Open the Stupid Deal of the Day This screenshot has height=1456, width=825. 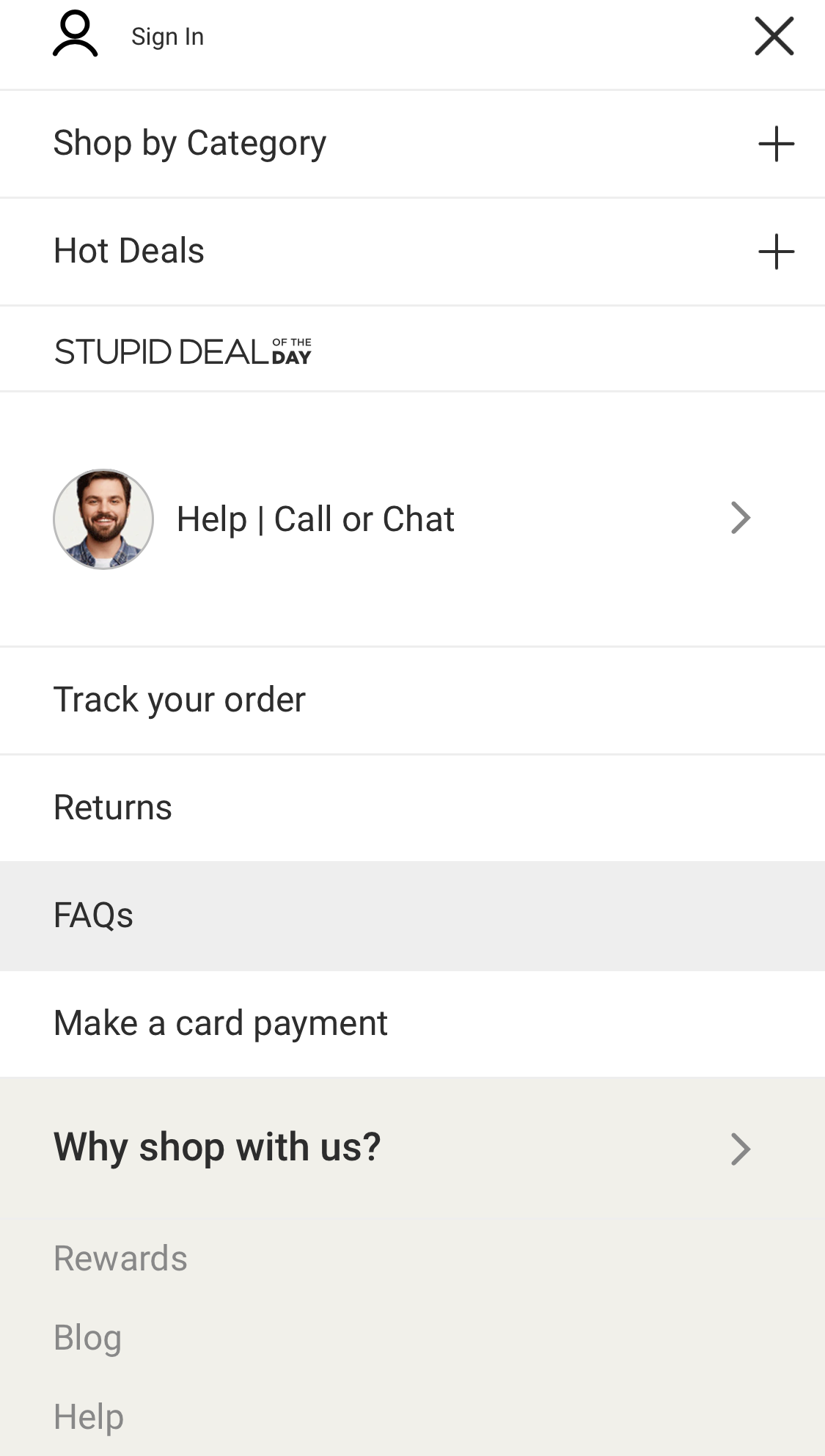click(x=182, y=350)
